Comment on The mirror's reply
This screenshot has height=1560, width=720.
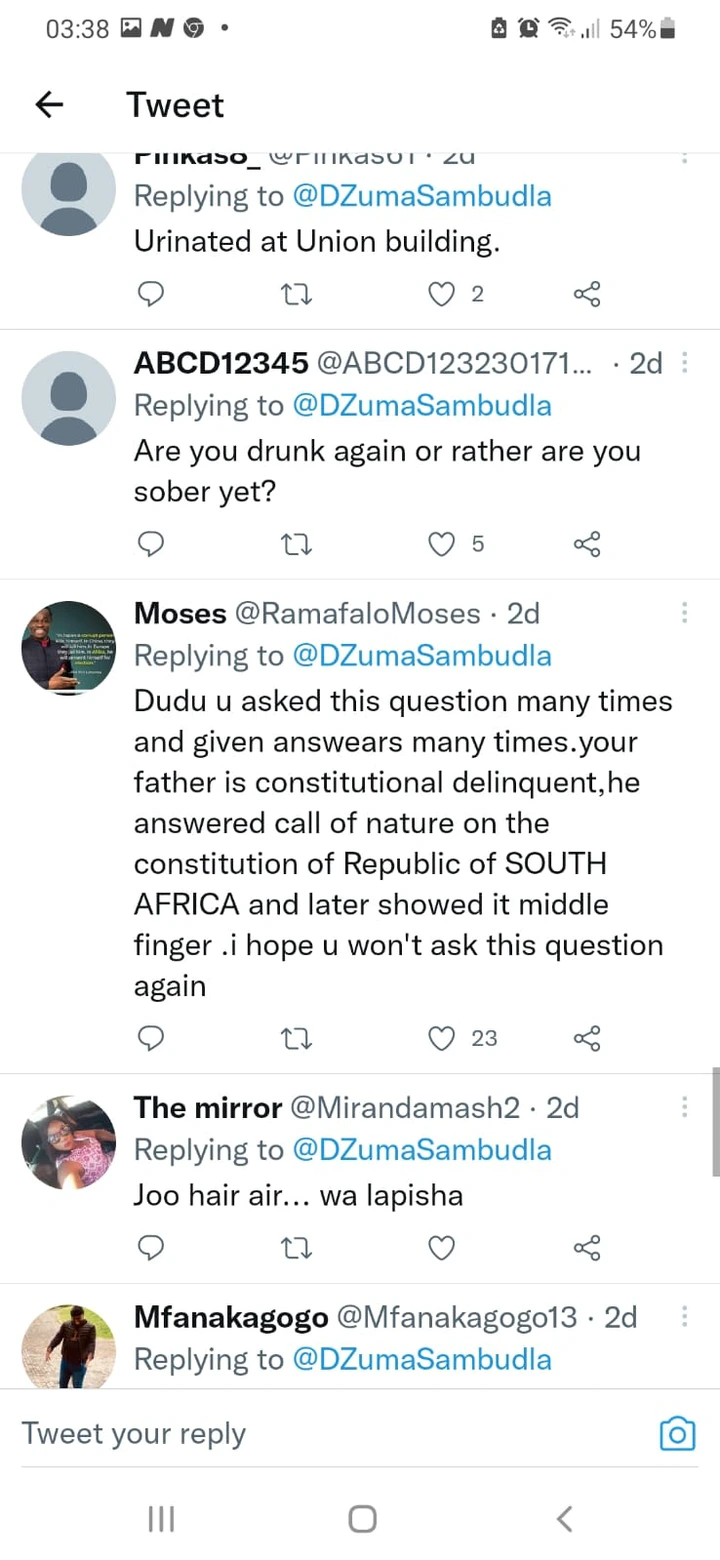[x=150, y=1247]
